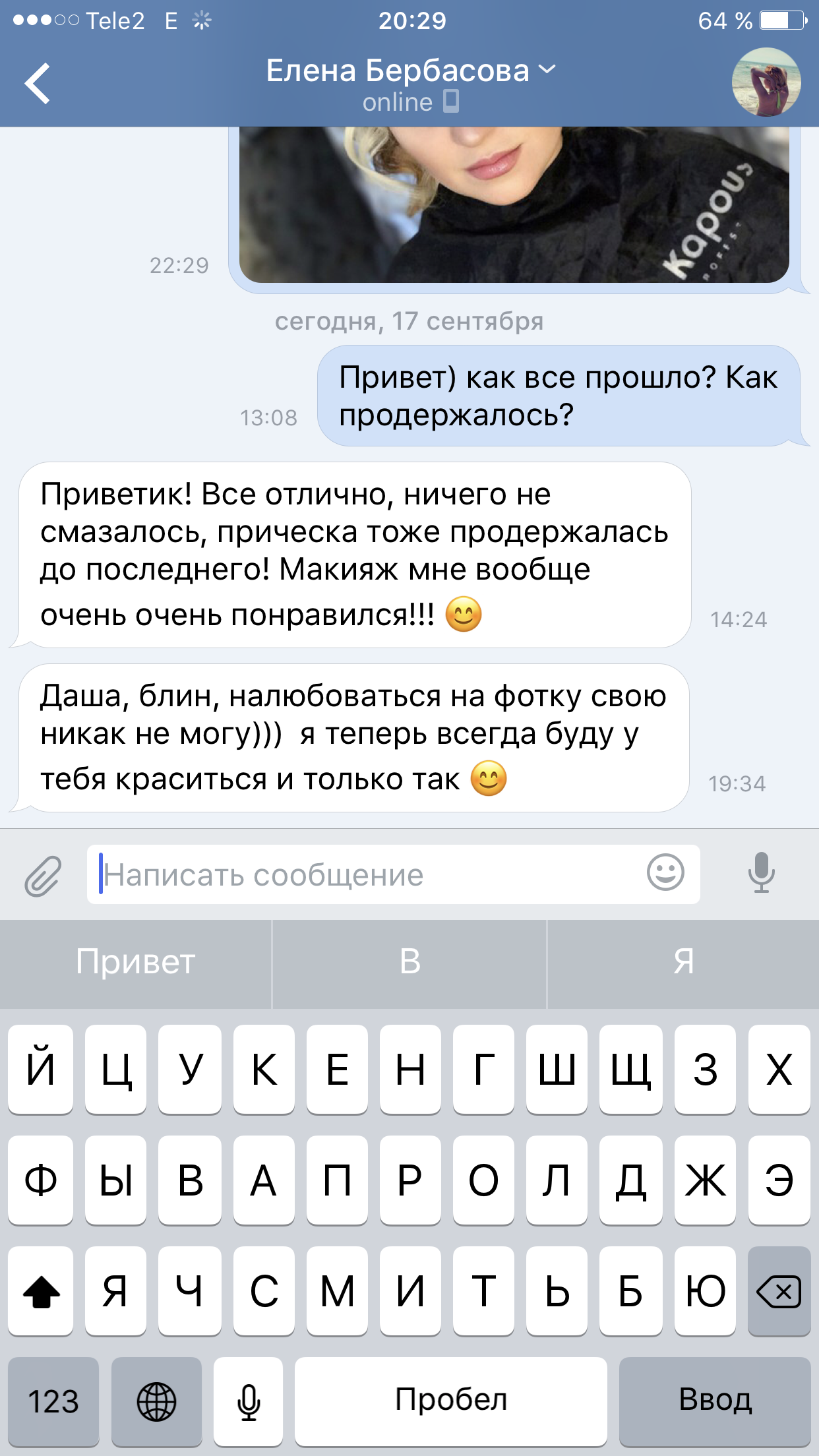Tap the backspace key
The image size is (819, 1456).
(779, 1291)
